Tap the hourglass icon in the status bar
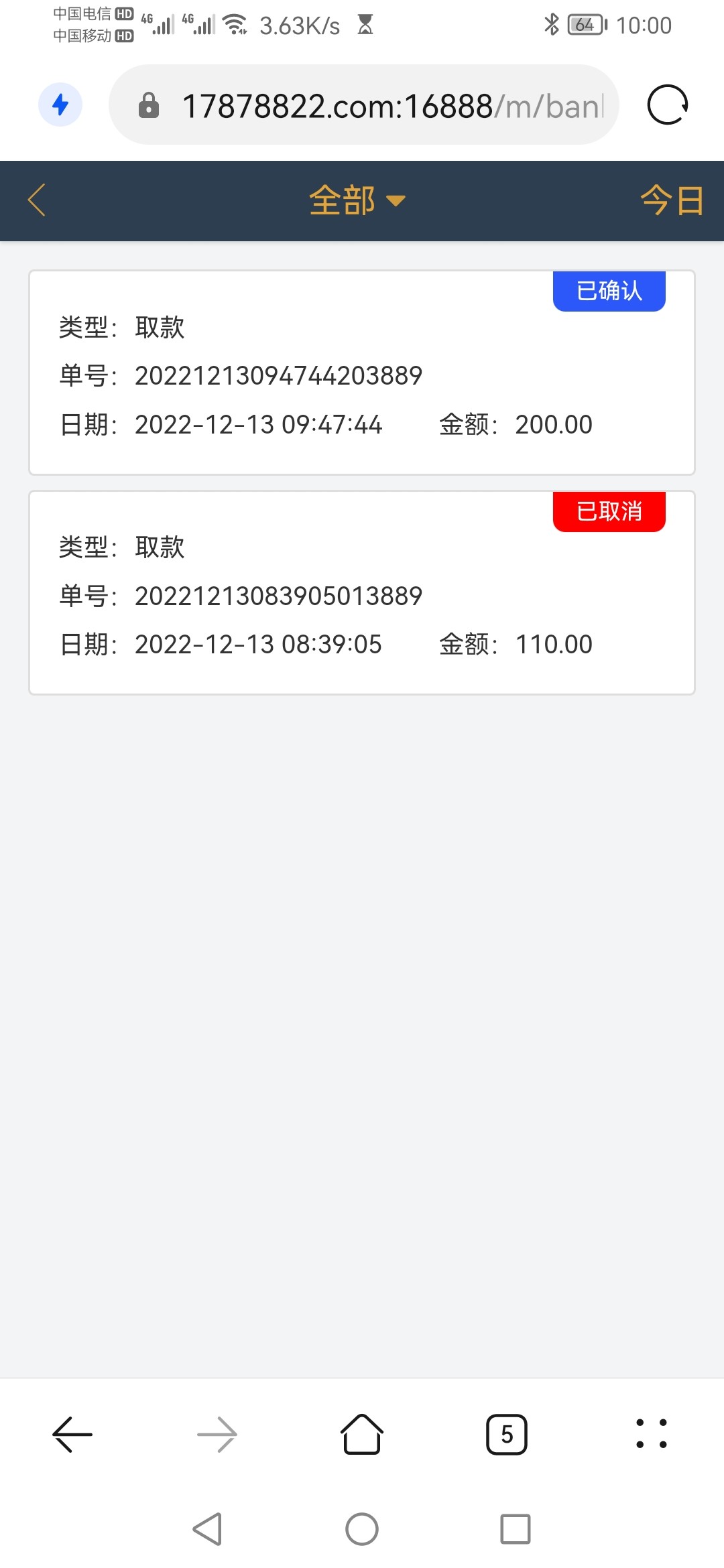The height and width of the screenshot is (1568, 724). (x=365, y=24)
